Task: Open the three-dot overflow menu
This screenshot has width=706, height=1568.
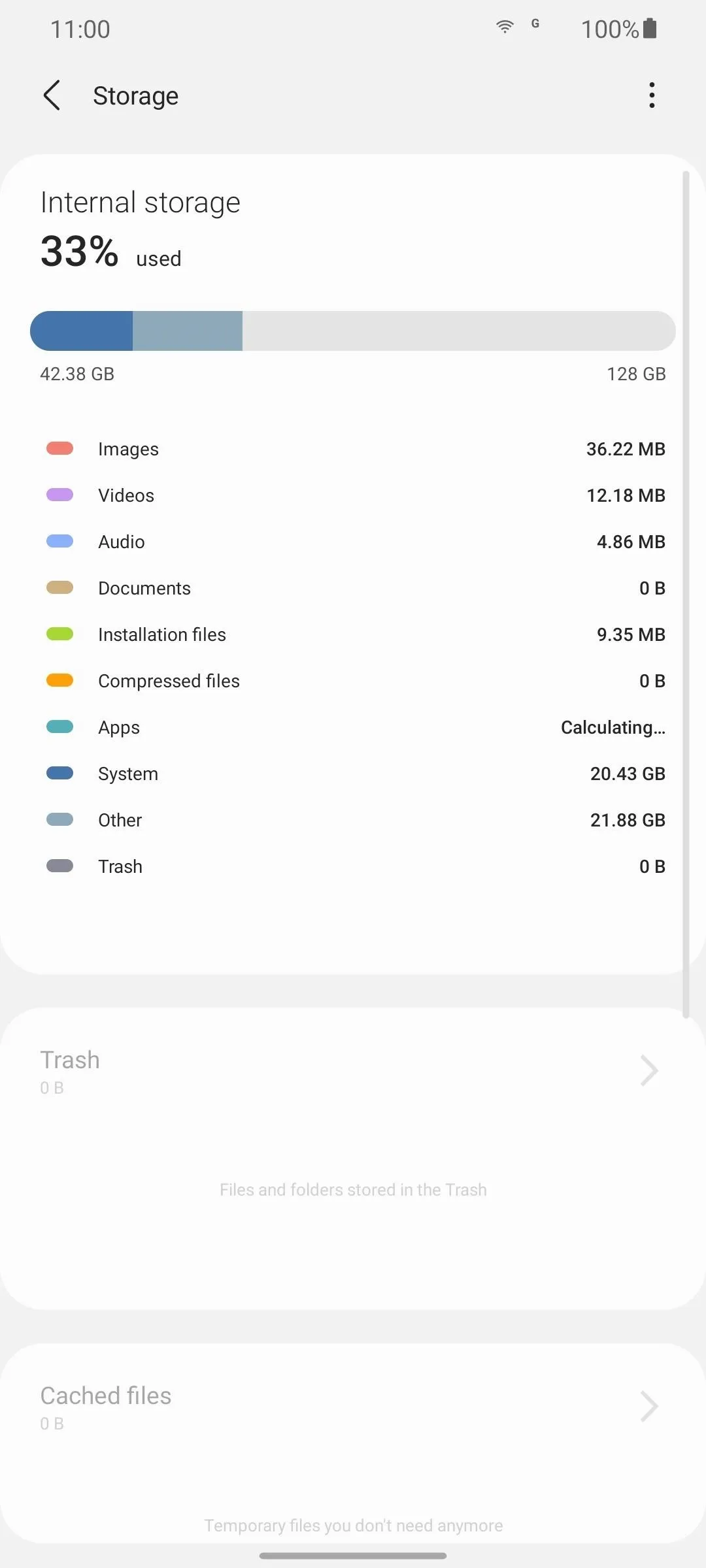Action: pyautogui.click(x=652, y=95)
